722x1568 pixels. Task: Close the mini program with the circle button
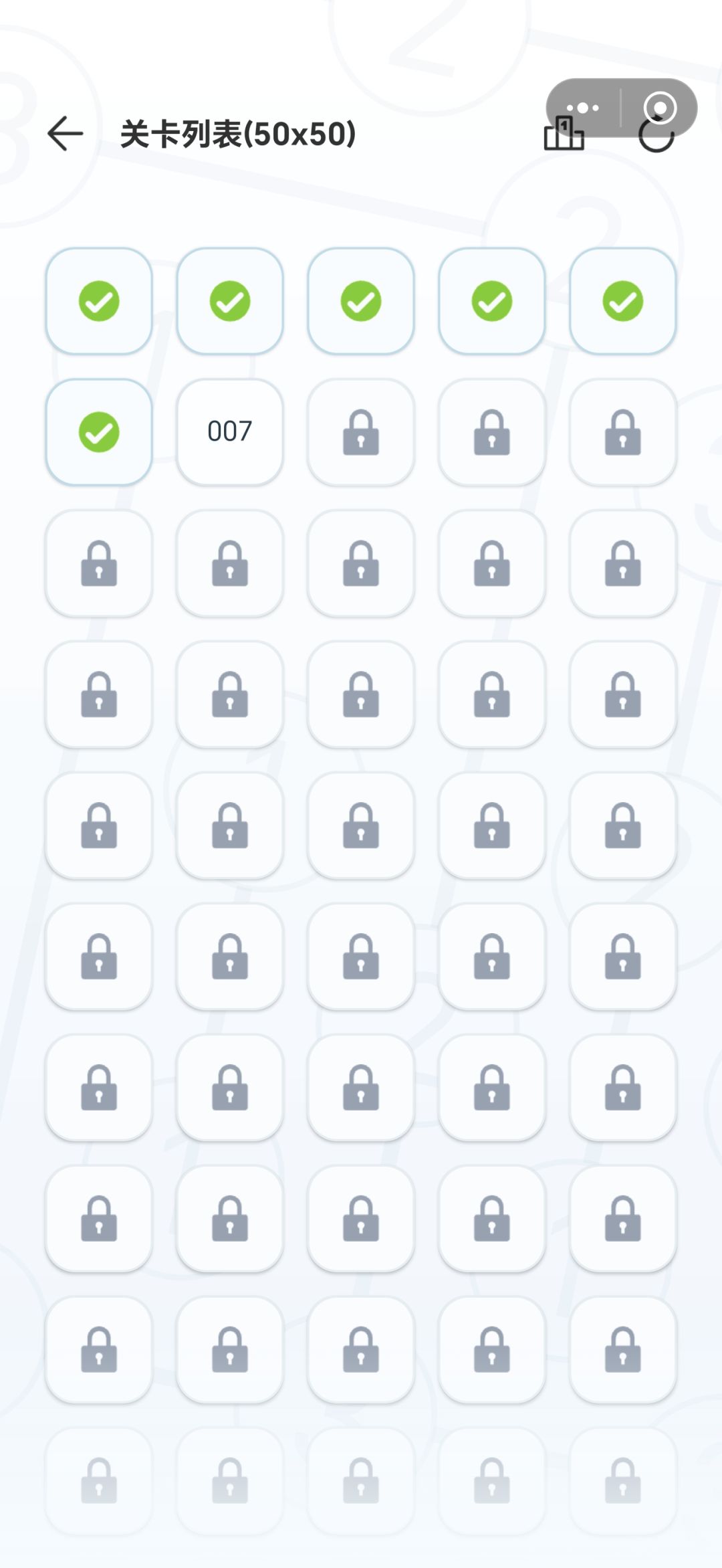pyautogui.click(x=660, y=108)
